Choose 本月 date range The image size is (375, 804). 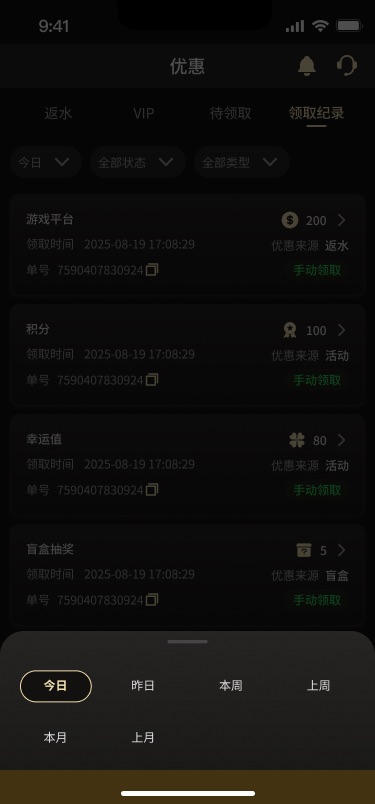coord(55,738)
